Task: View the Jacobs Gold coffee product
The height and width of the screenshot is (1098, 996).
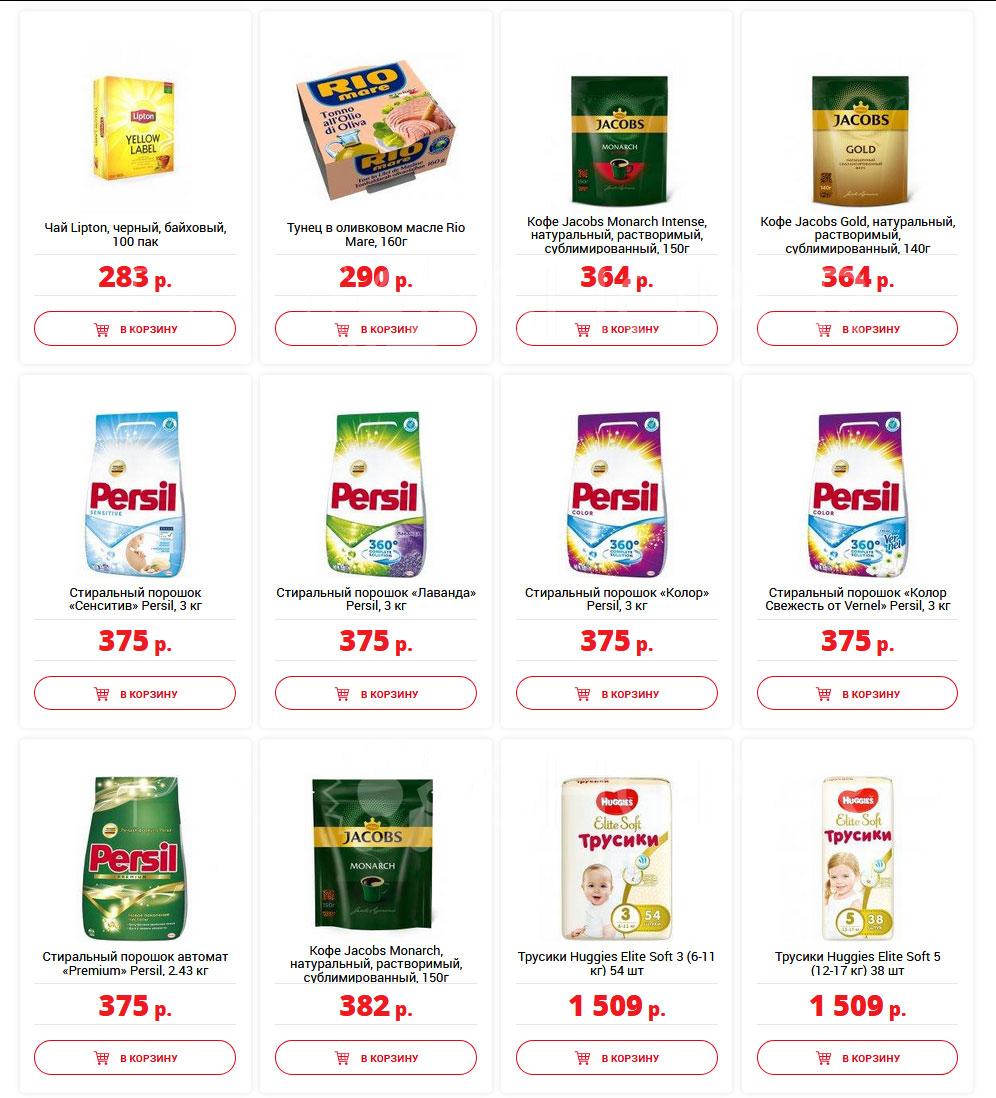Action: 857,235
